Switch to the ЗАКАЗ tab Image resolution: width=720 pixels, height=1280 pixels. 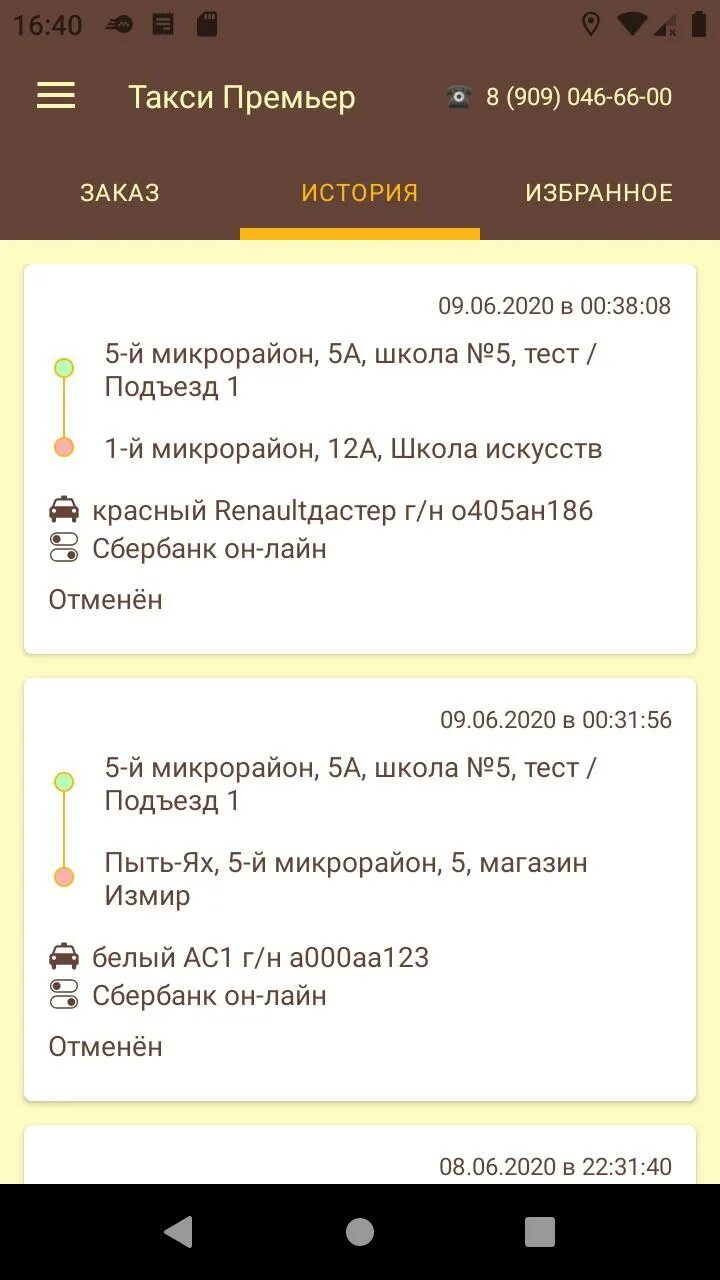click(x=120, y=193)
